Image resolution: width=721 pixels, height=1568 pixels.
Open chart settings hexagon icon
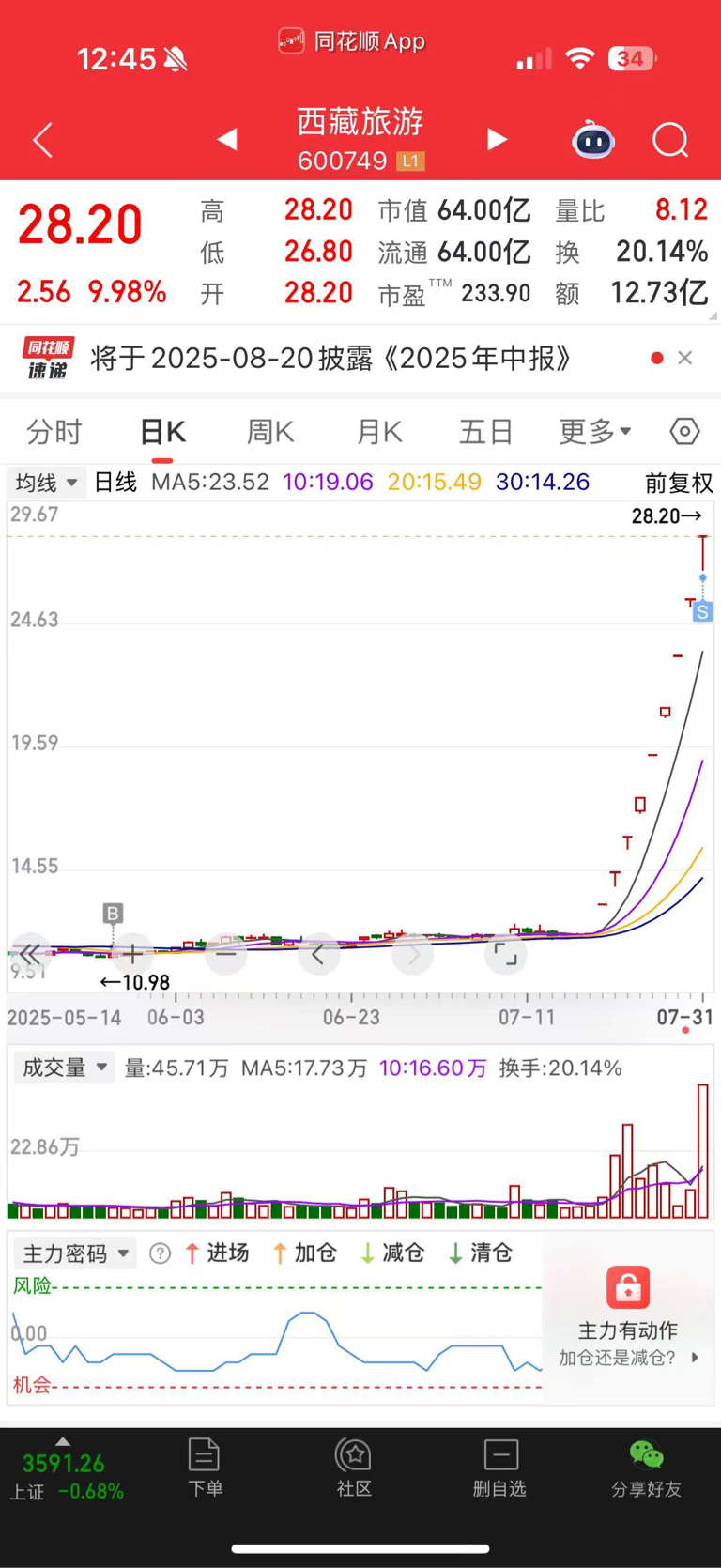click(684, 432)
